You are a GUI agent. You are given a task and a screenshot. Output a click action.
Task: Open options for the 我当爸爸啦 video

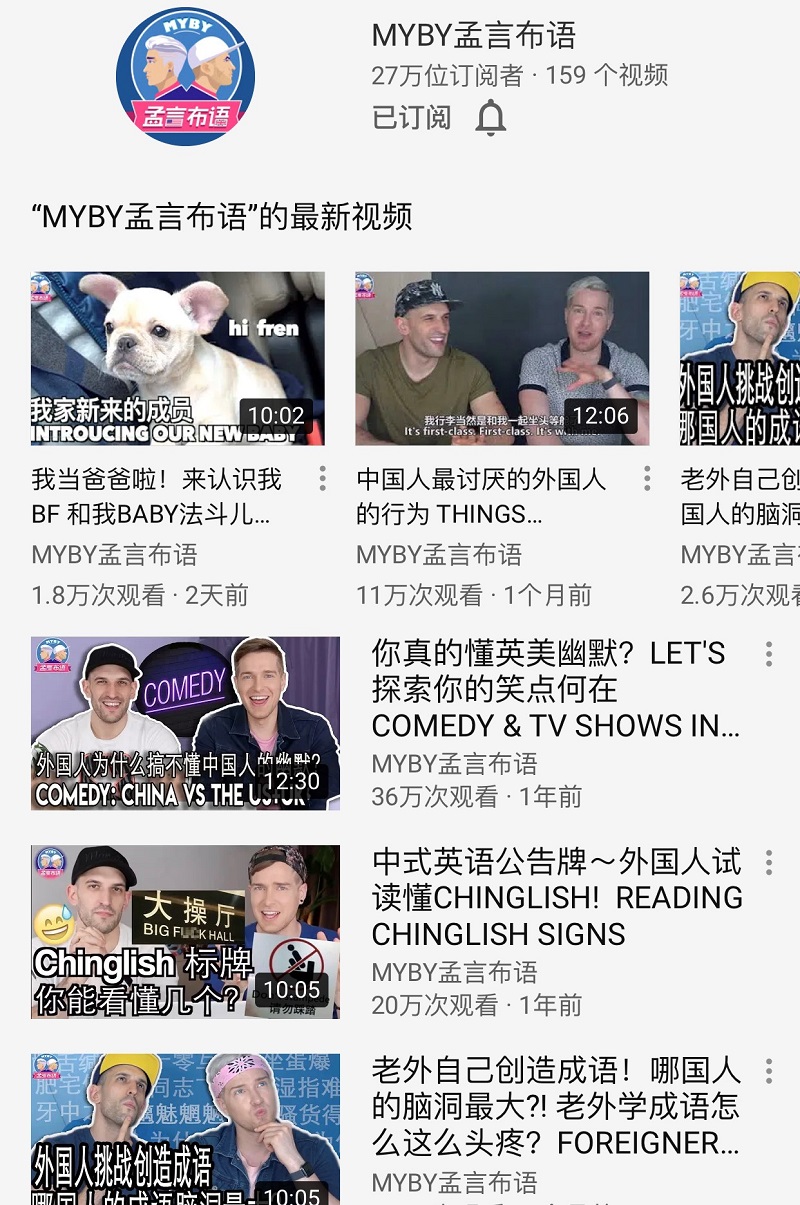(322, 479)
